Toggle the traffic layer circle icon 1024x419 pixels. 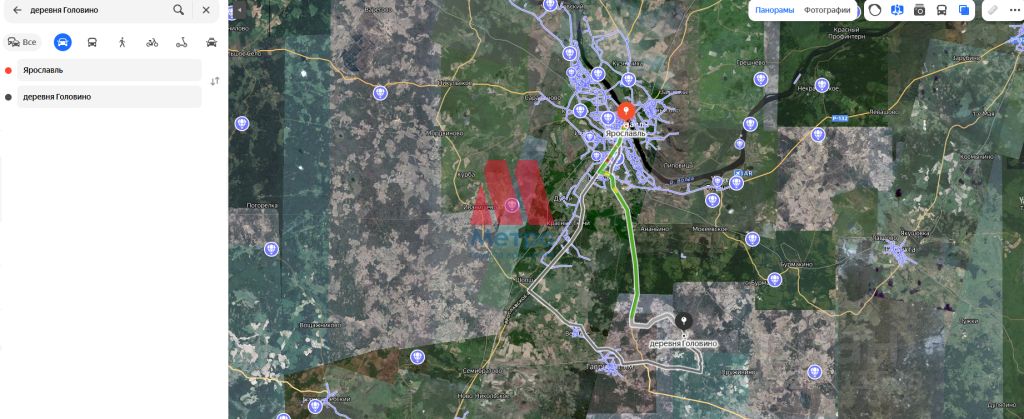click(874, 10)
